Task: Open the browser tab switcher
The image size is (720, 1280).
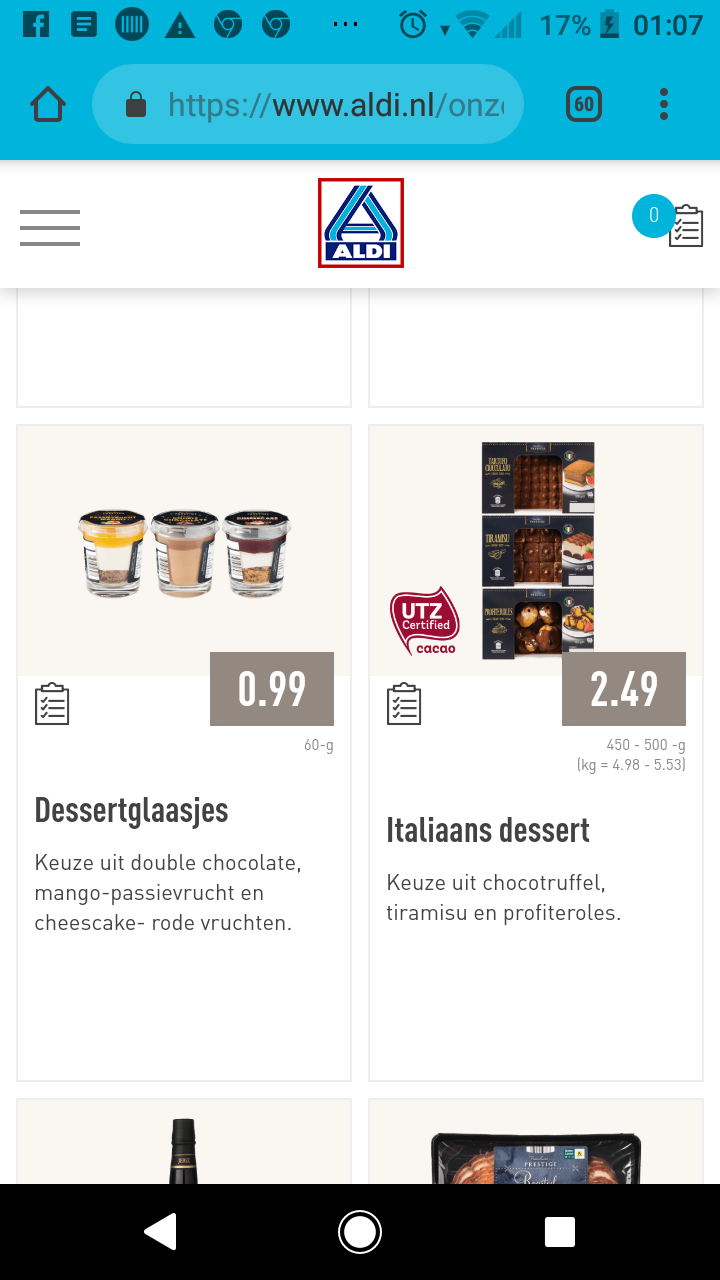Action: click(584, 104)
